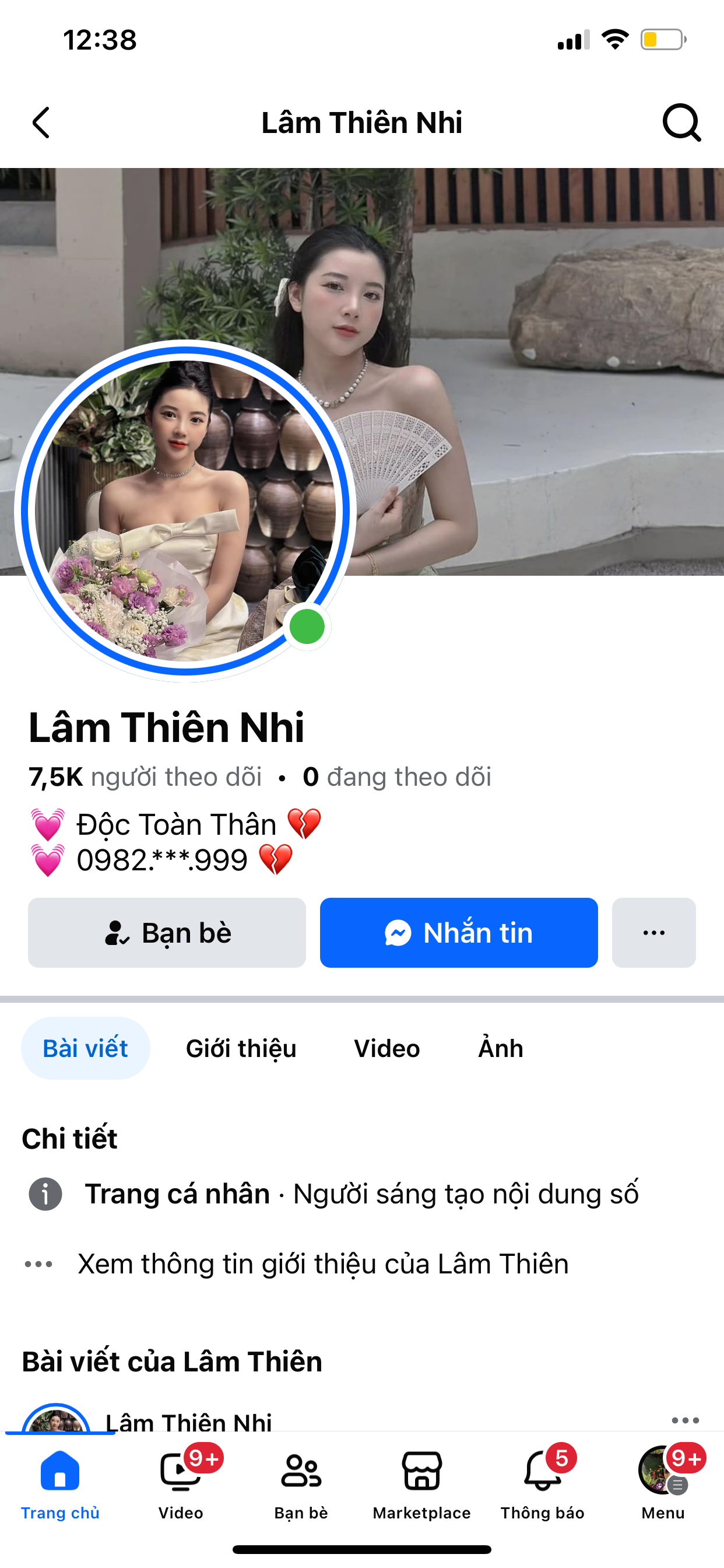Switch to the Video profile tab
This screenshot has height=1568, width=724.
pos(387,1048)
